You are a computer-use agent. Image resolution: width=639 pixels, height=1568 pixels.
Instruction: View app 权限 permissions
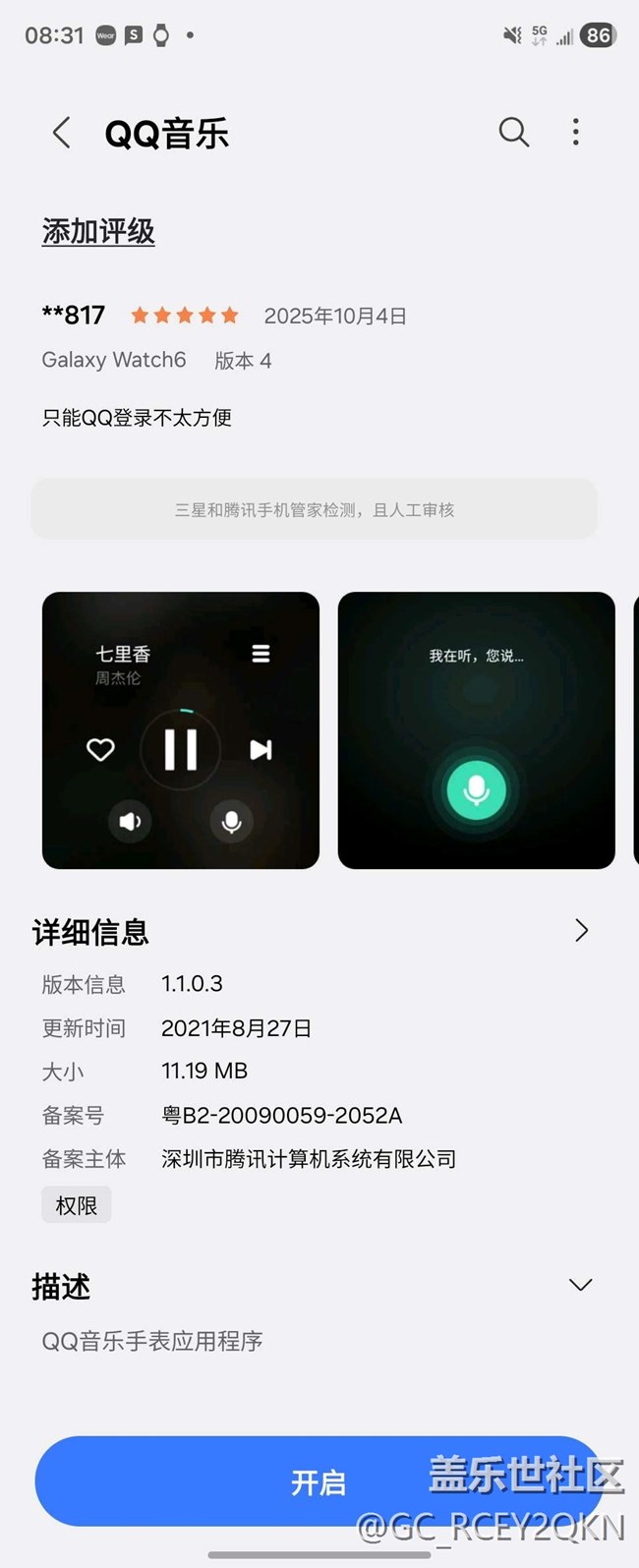pyautogui.click(x=77, y=1205)
